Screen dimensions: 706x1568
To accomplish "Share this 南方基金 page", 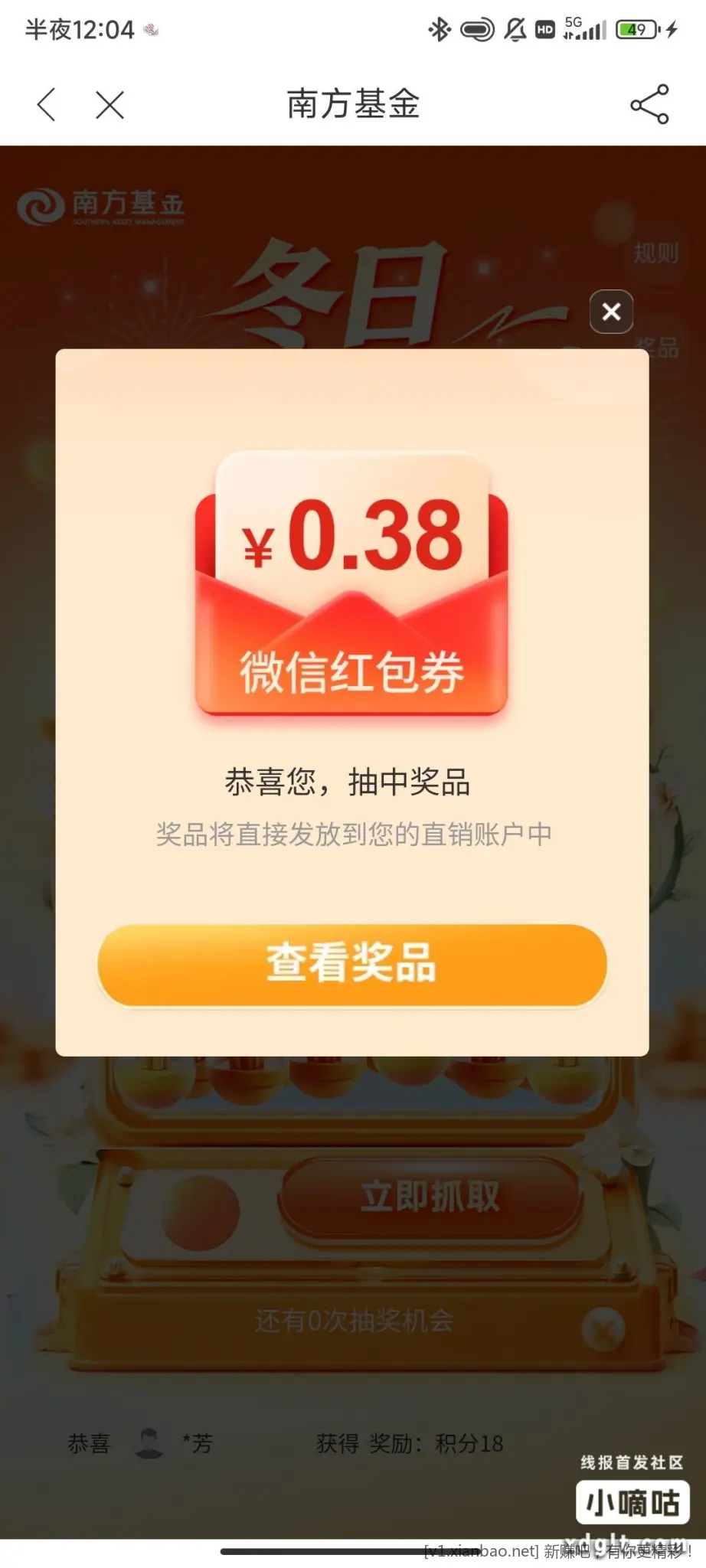I will pyautogui.click(x=649, y=104).
